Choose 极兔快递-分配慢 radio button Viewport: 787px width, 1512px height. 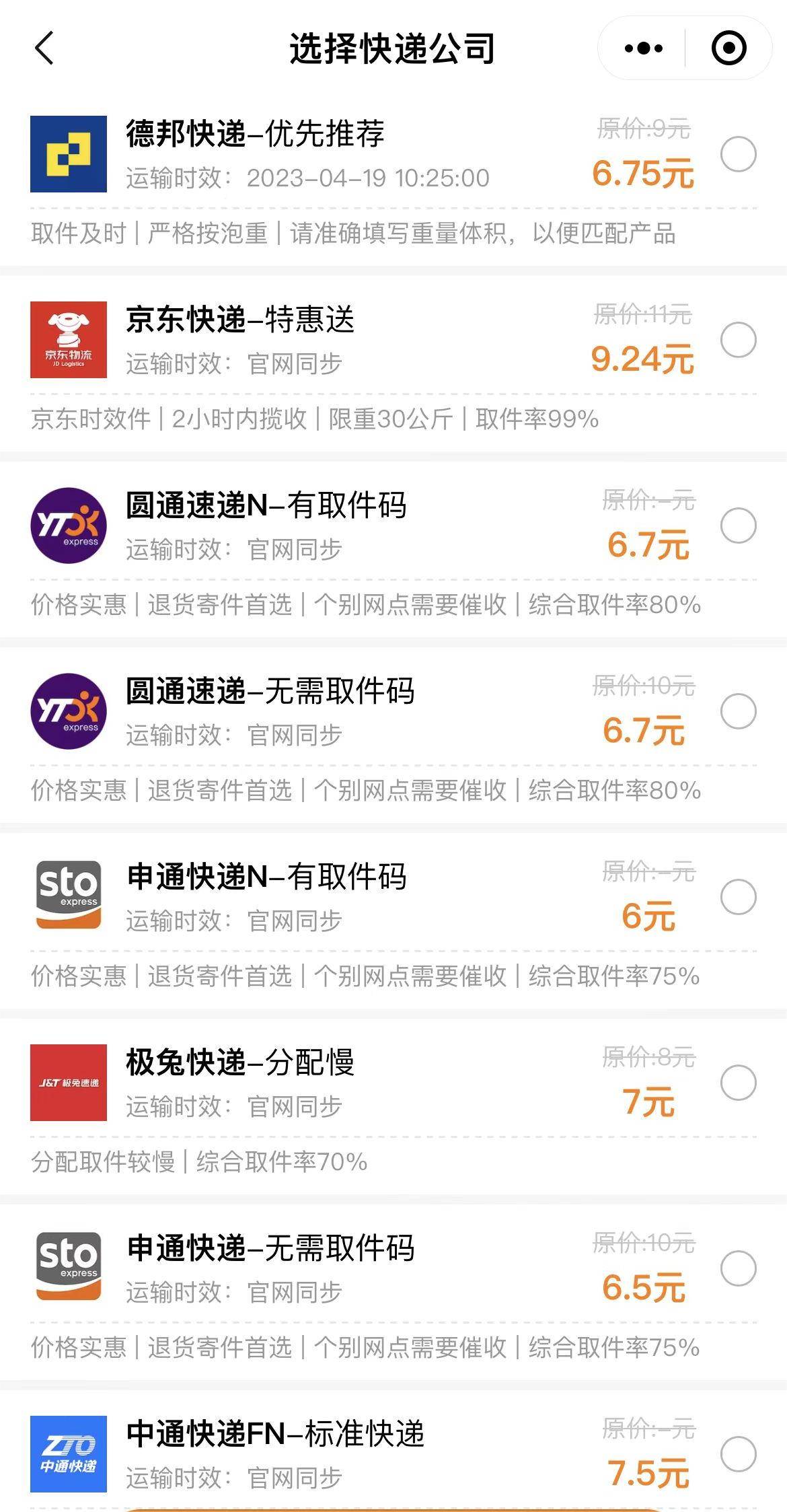pos(739,1083)
